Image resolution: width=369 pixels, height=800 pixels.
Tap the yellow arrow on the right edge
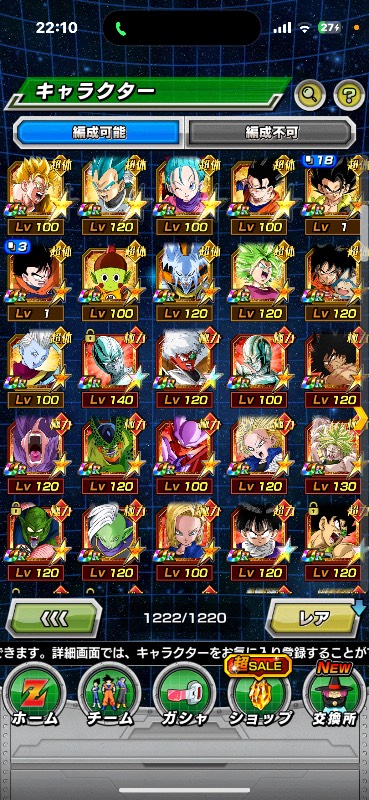point(361,418)
